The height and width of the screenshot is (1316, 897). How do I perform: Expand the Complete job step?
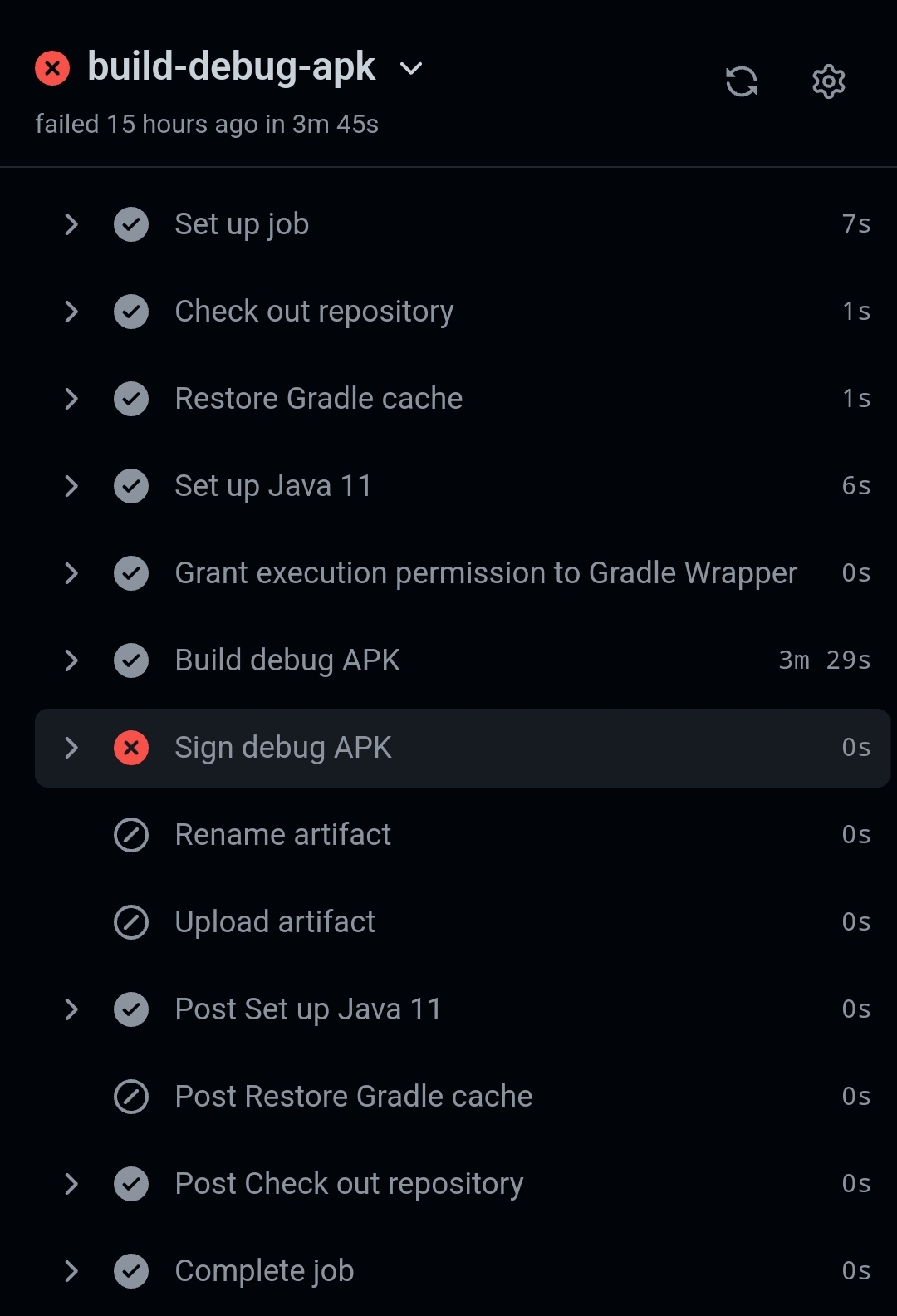click(x=71, y=1271)
